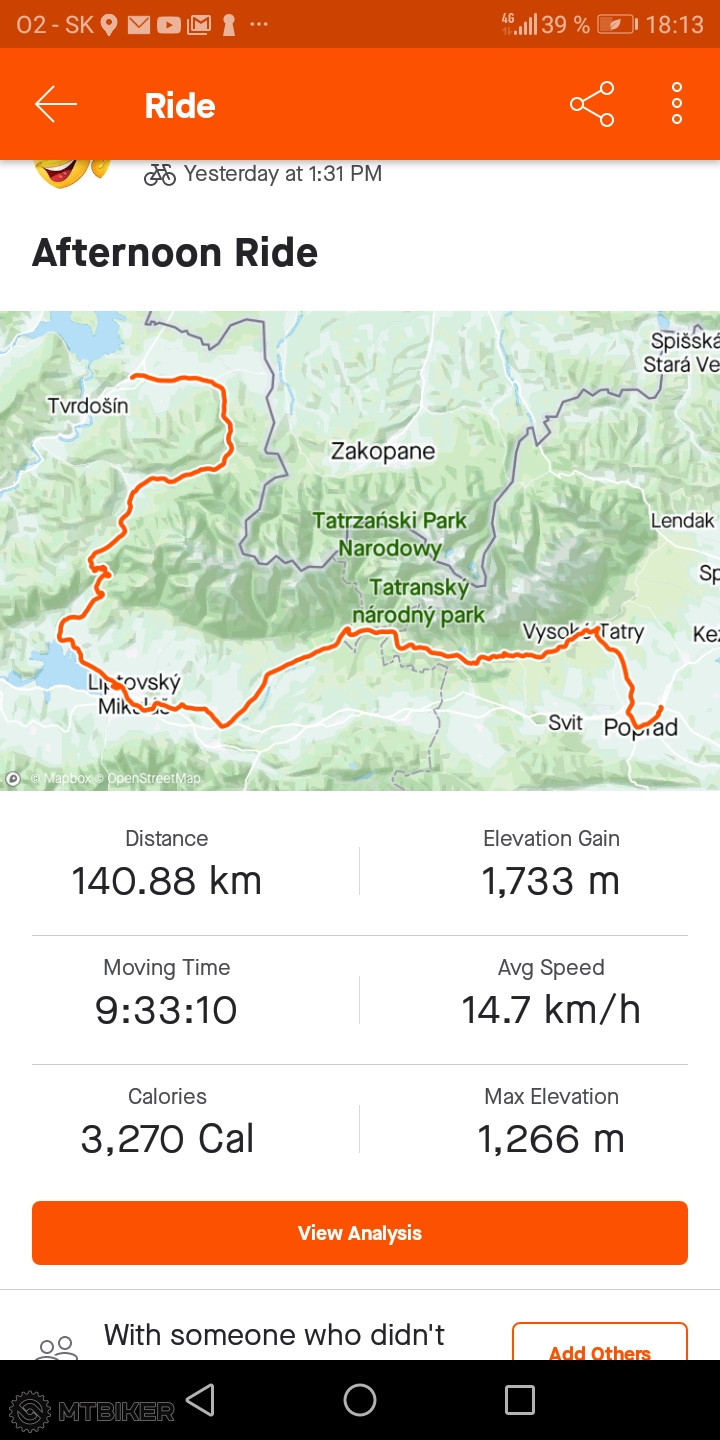
Task: Tap the system home button
Action: (360, 1400)
